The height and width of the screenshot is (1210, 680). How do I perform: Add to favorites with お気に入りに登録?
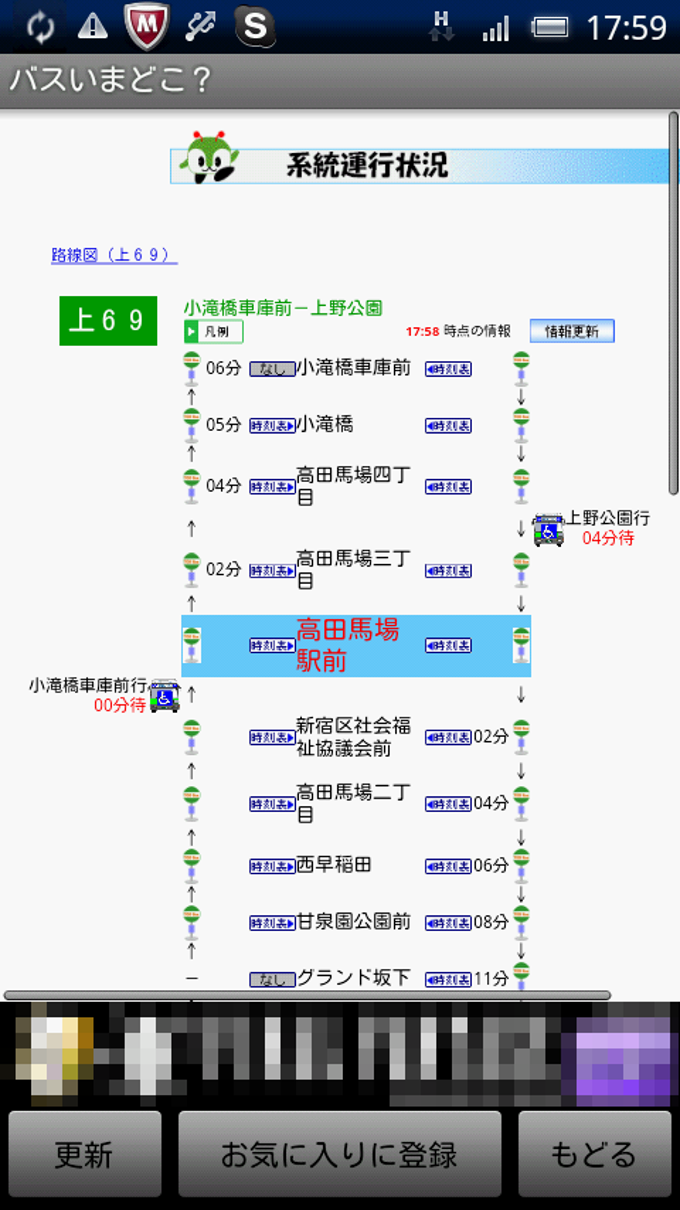[339, 1154]
